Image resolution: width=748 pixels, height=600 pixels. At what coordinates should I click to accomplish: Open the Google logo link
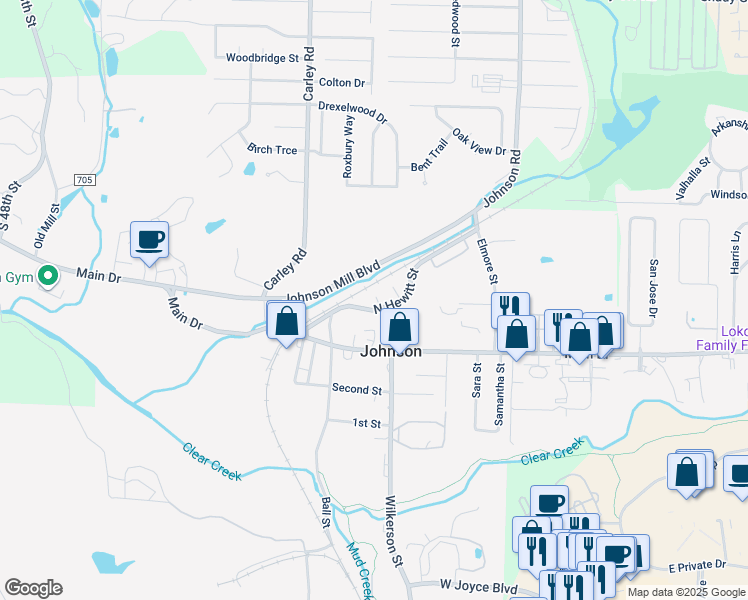tap(33, 588)
